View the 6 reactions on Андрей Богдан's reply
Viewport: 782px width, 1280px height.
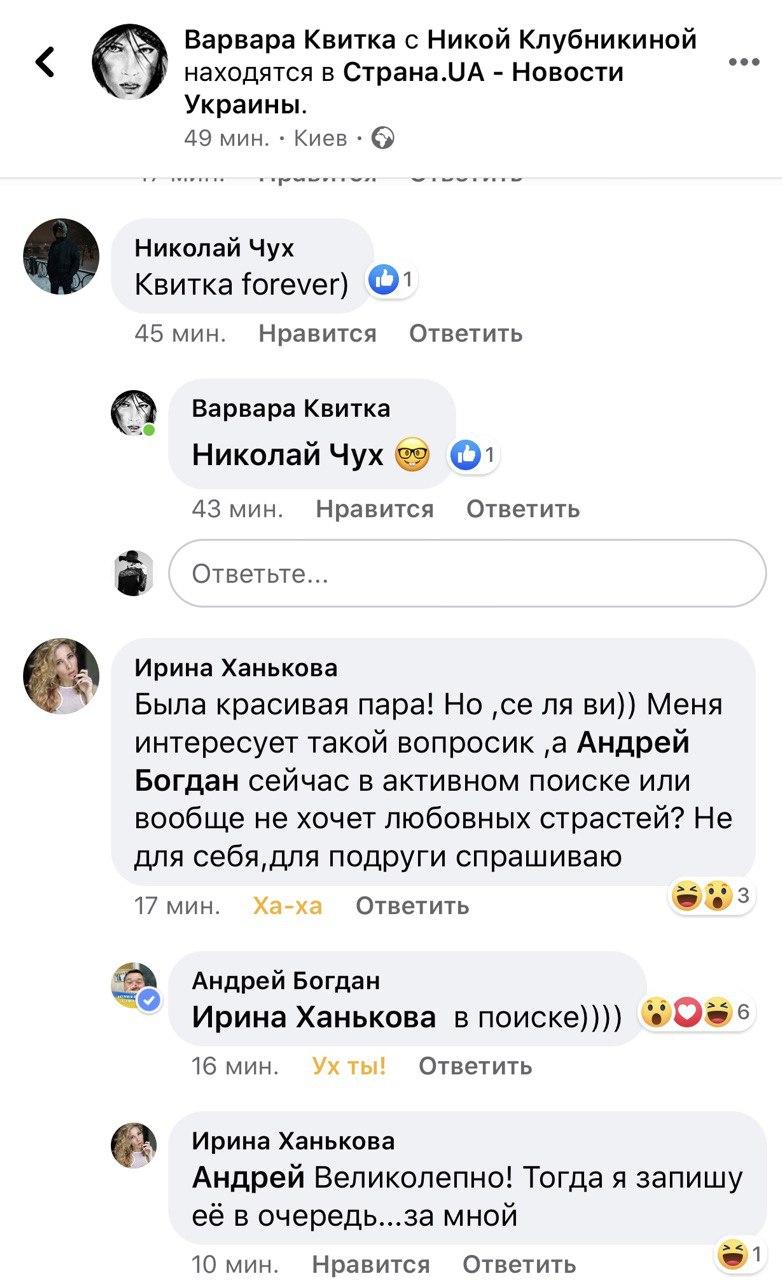(695, 1014)
